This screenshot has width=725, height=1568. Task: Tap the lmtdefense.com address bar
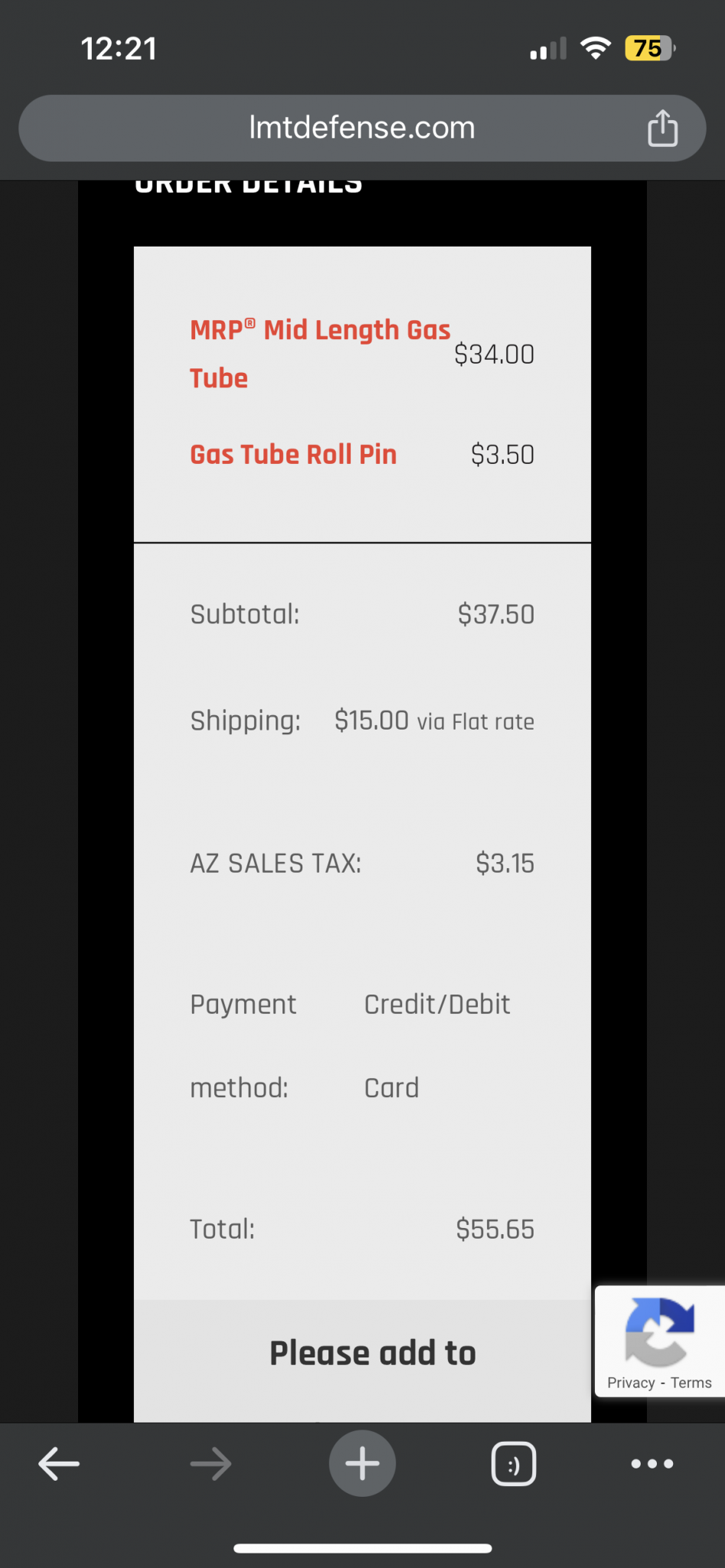361,128
